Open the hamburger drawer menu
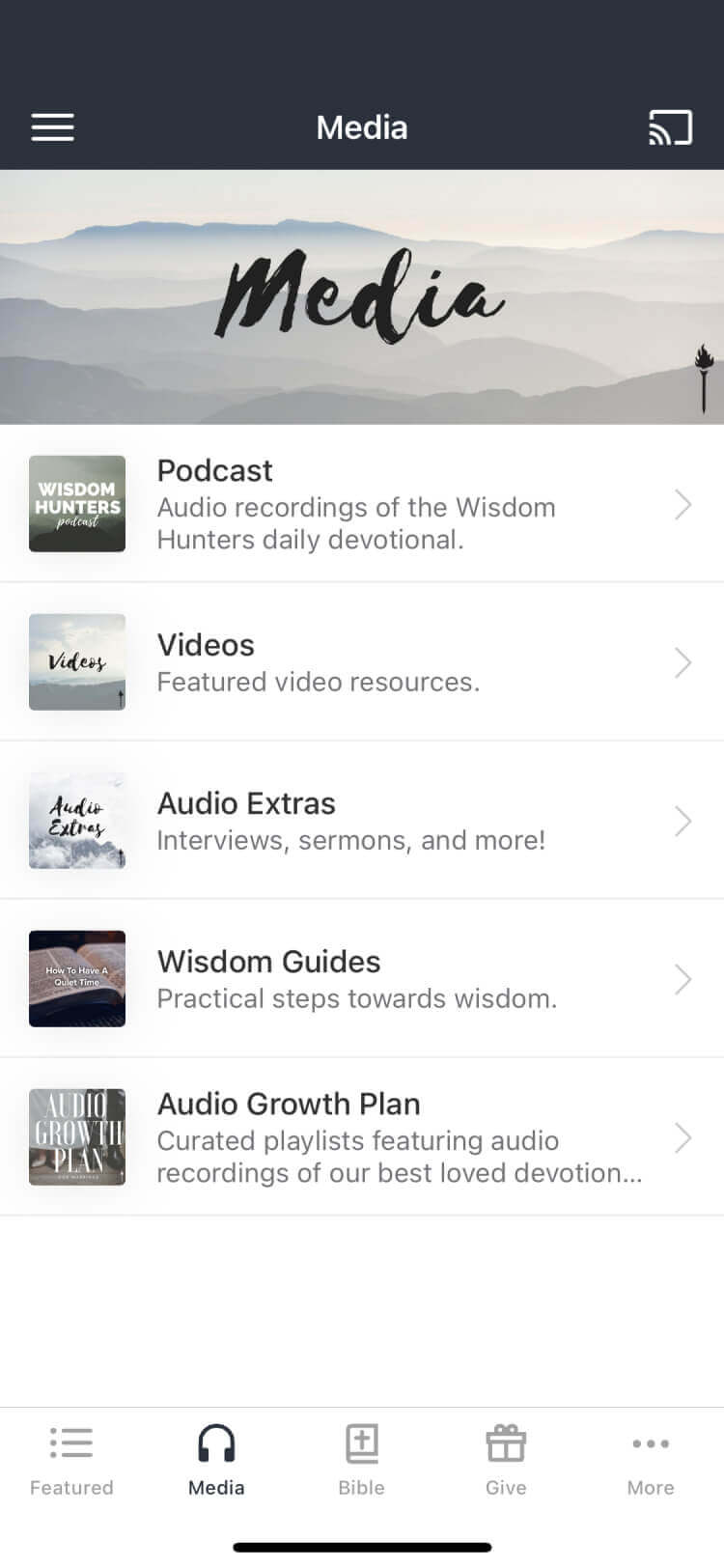724x1568 pixels. [x=52, y=127]
